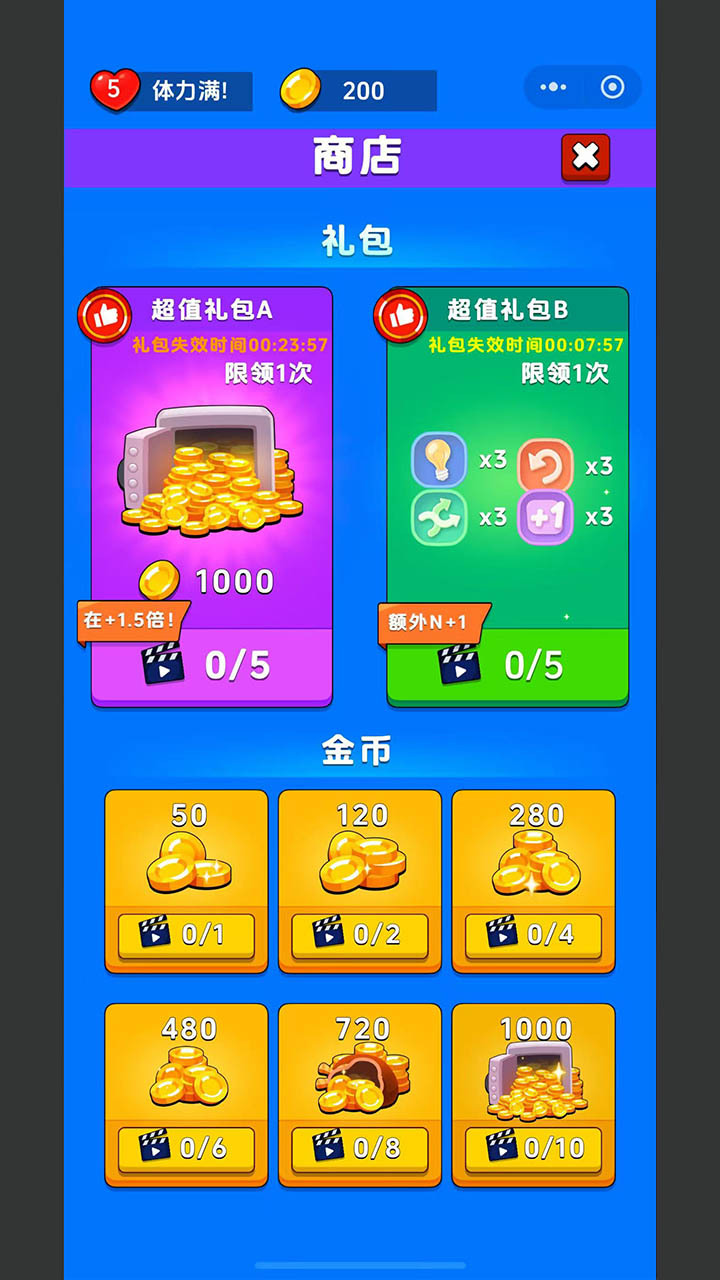Claim 720 coins via 0/8 video button
720x1280 pixels.
click(359, 1148)
